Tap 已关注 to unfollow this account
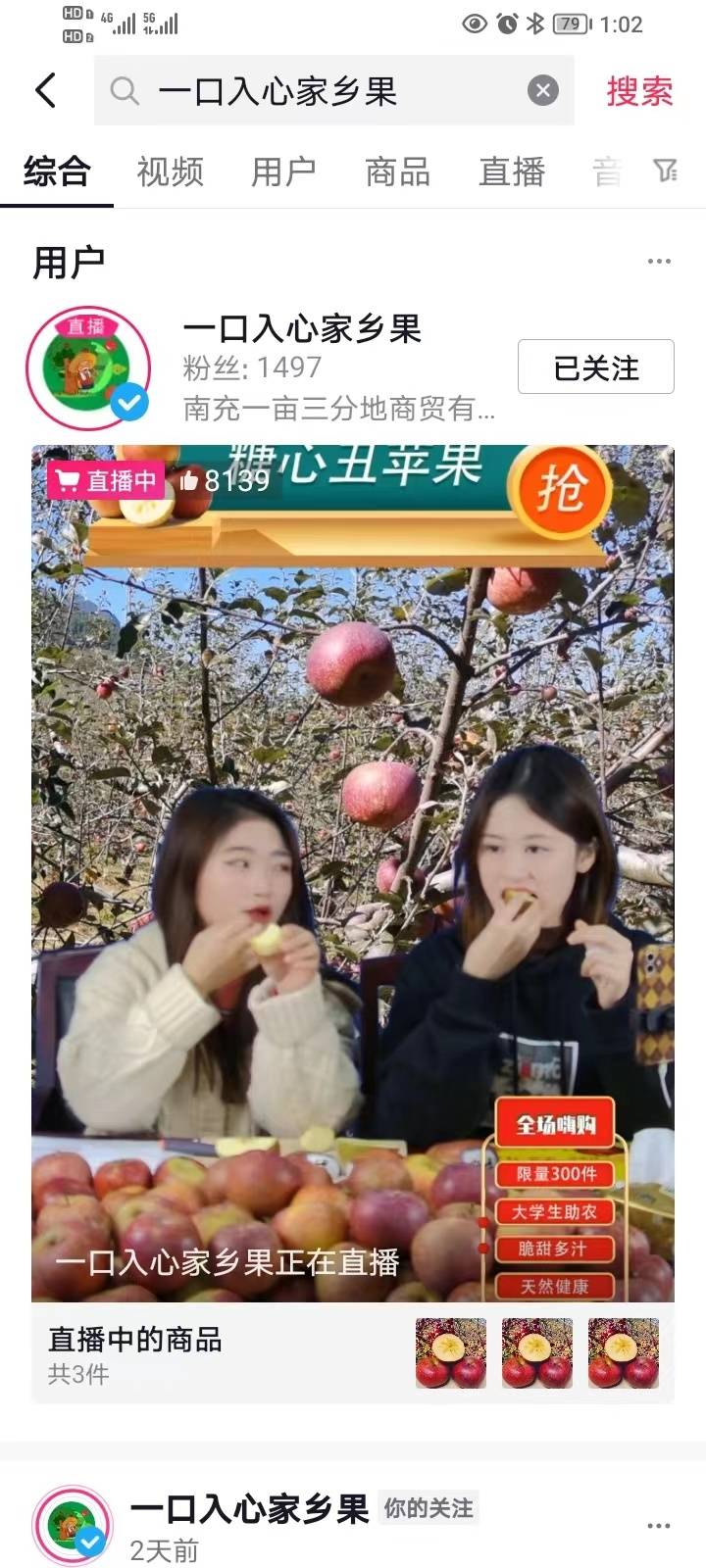This screenshot has height=1568, width=706. [x=595, y=367]
